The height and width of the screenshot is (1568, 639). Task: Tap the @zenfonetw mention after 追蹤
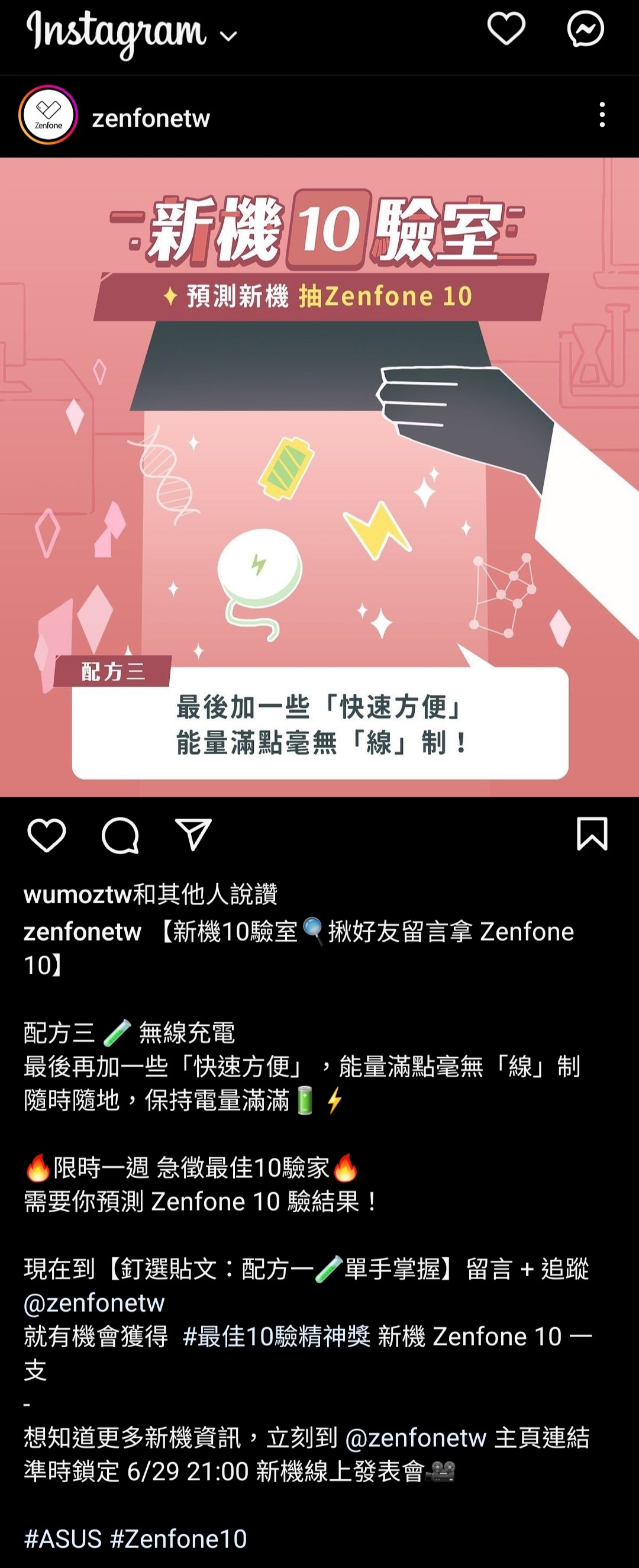[94, 1303]
